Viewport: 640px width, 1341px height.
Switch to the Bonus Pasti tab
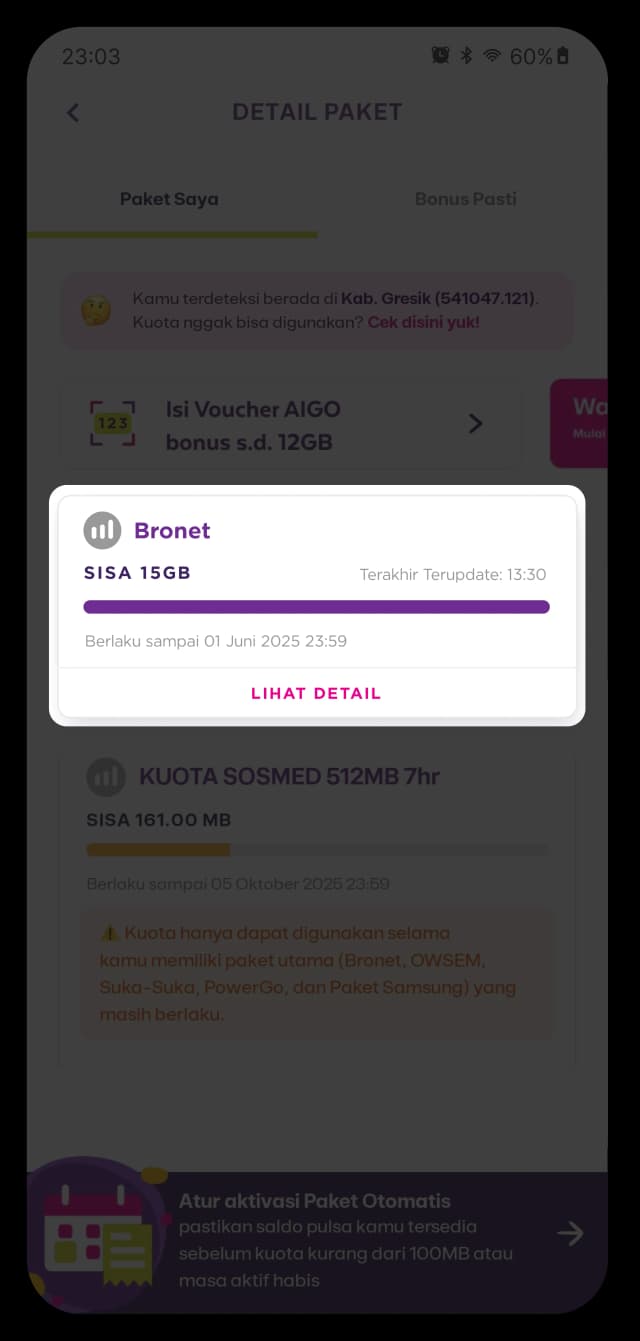[x=465, y=199]
